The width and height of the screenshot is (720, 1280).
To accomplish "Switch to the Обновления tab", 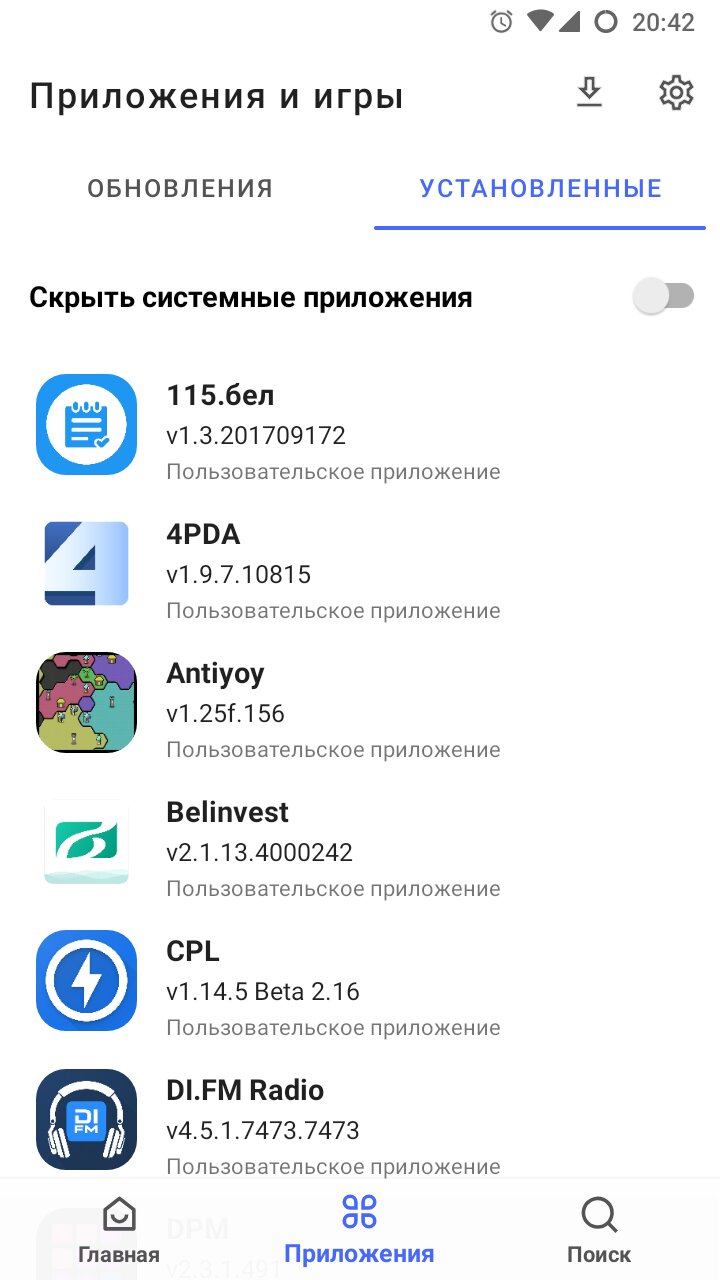I will [180, 189].
